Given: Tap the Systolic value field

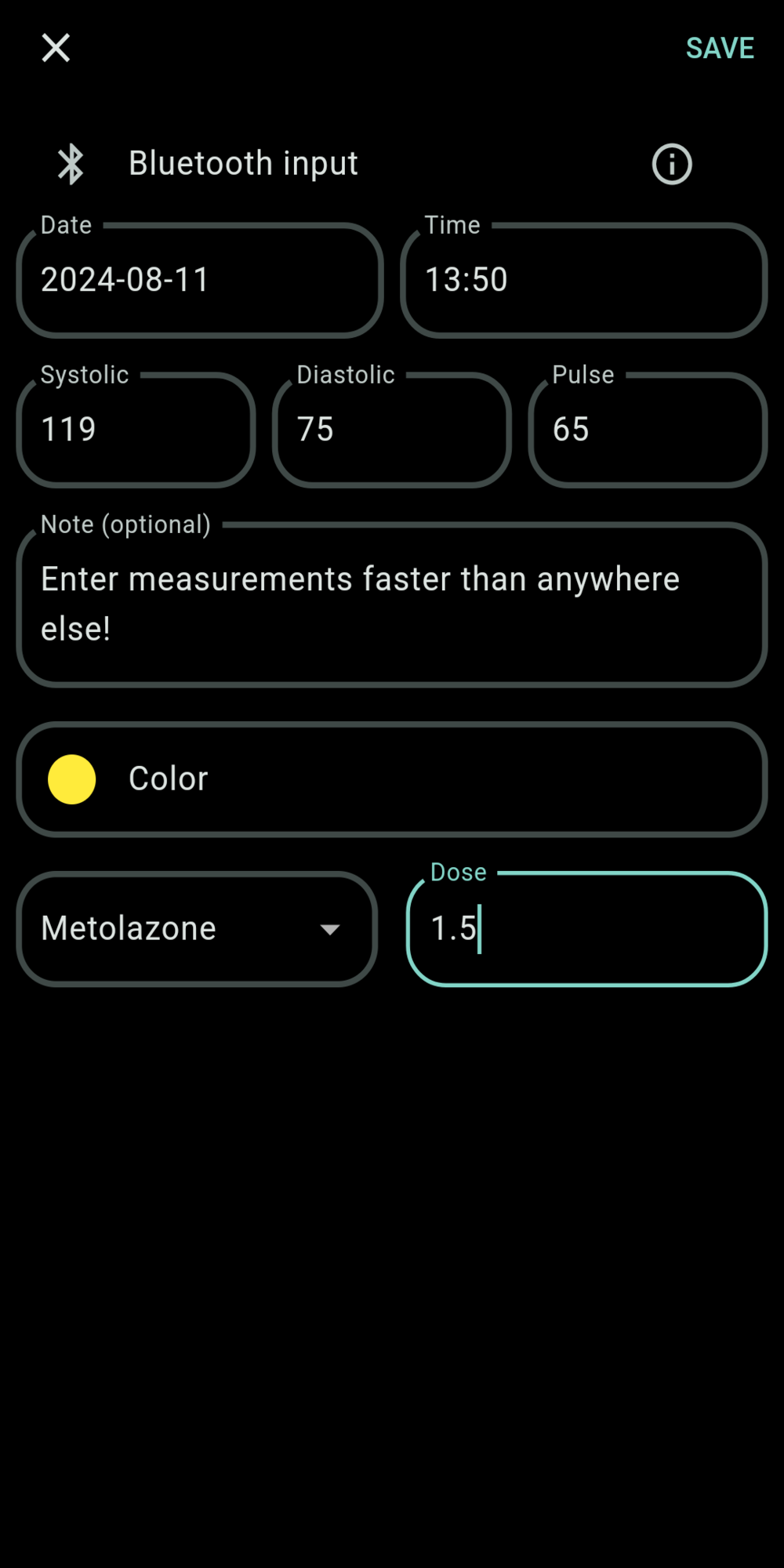Looking at the screenshot, I should pyautogui.click(x=136, y=430).
